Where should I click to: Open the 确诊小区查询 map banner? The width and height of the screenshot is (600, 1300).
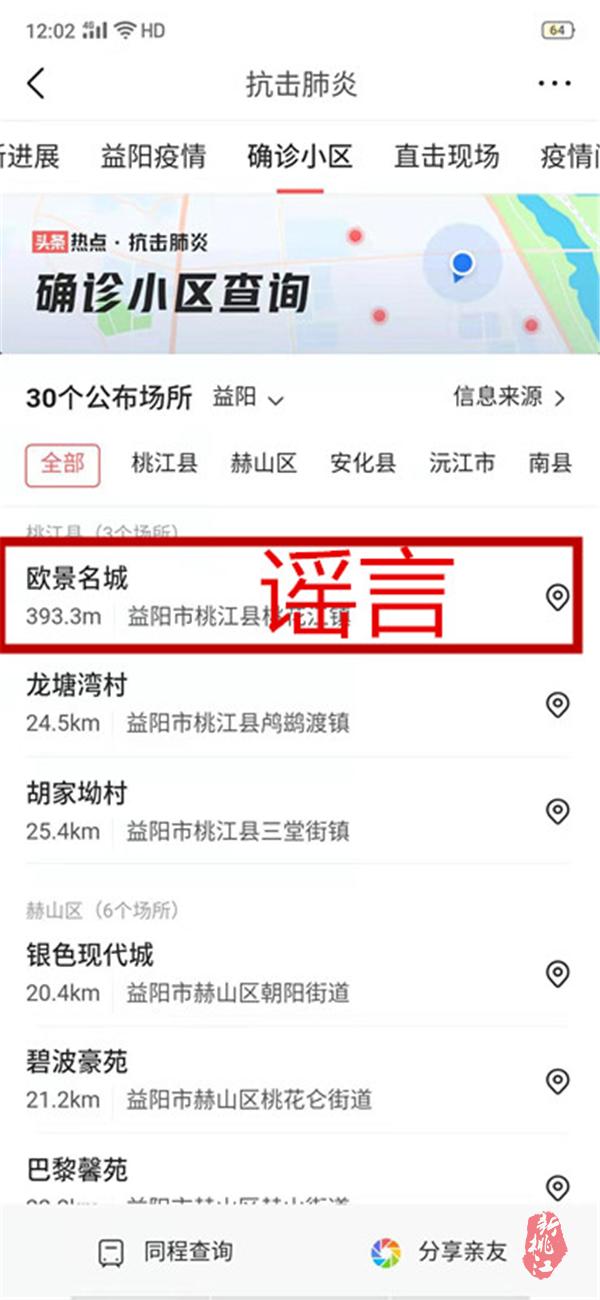[300, 275]
